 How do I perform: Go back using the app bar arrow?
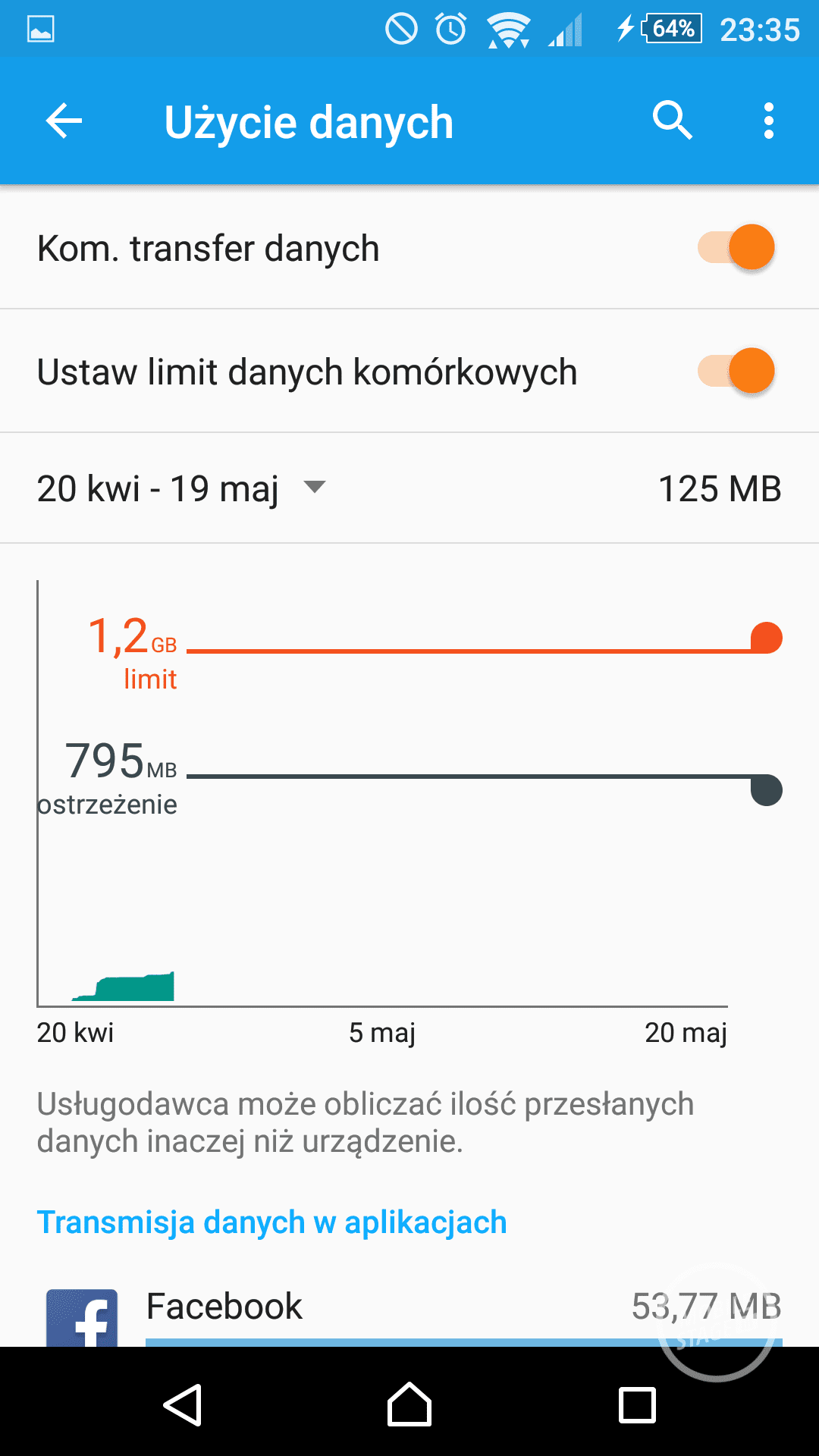point(64,121)
